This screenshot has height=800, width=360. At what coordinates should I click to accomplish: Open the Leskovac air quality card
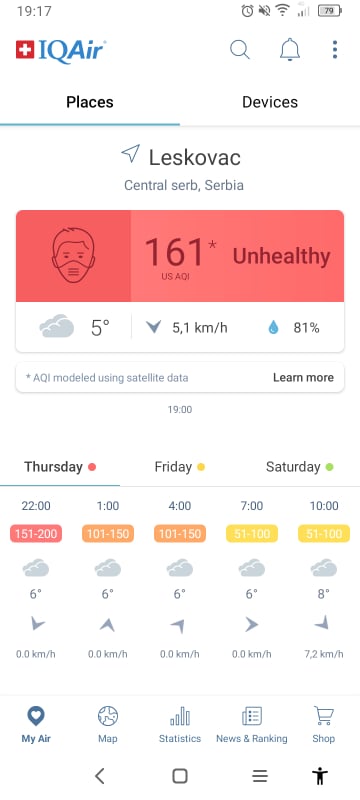(x=180, y=281)
